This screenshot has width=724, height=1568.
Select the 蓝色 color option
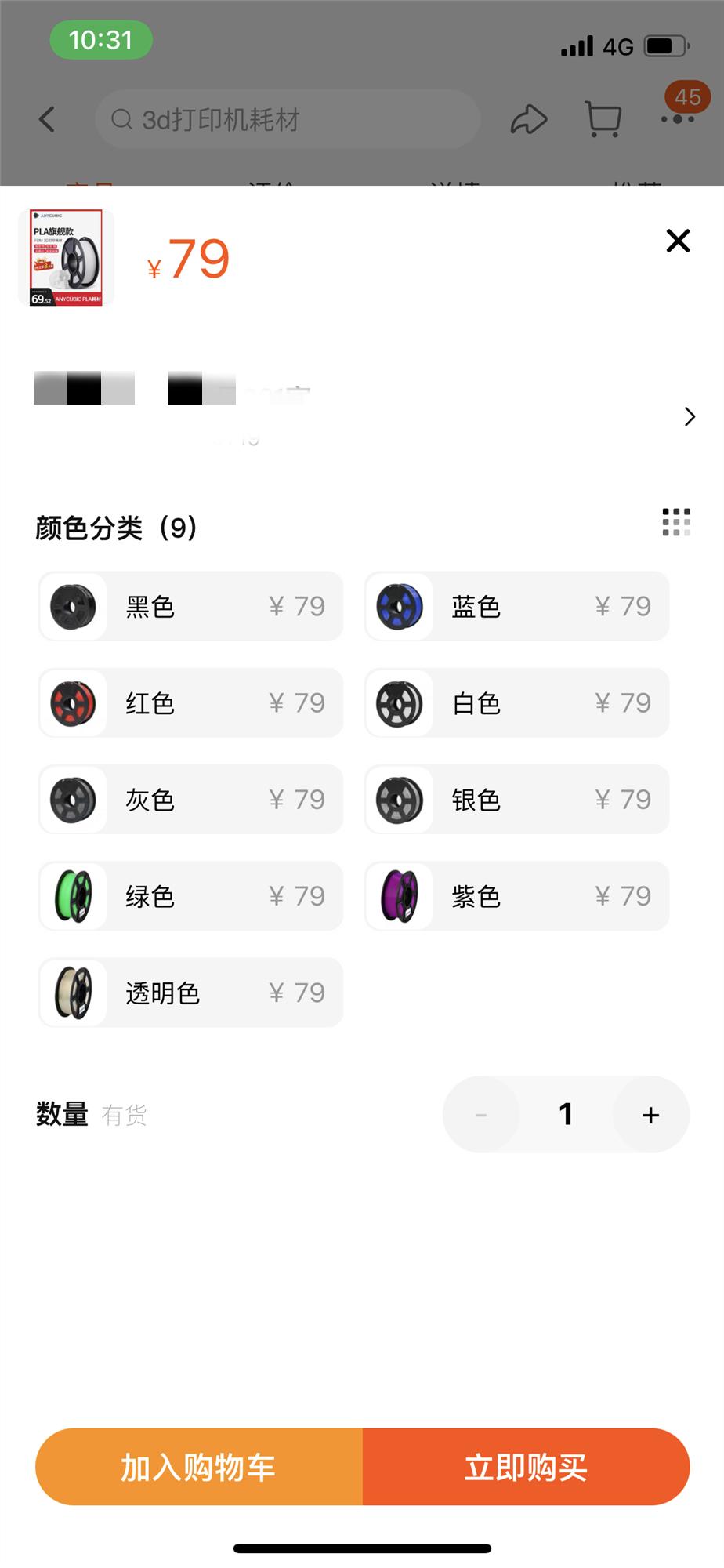click(x=516, y=606)
